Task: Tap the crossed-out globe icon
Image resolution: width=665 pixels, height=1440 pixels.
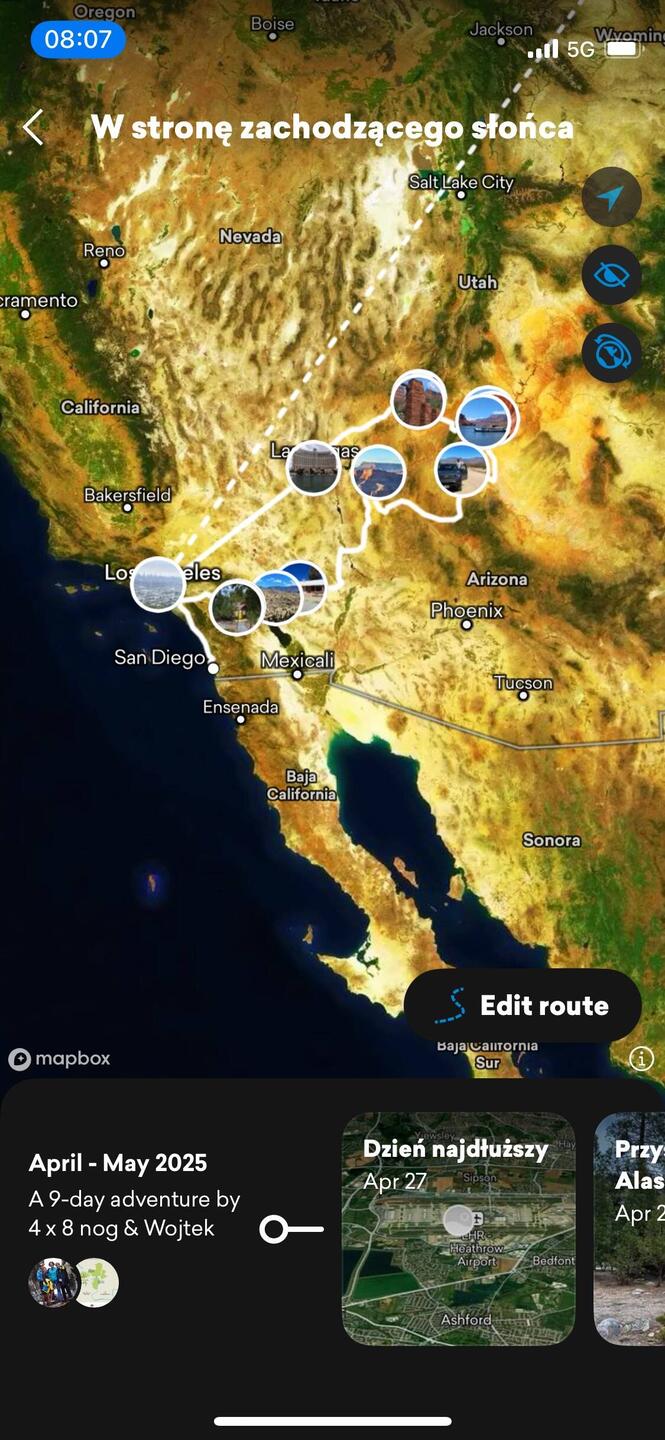Action: [x=611, y=353]
